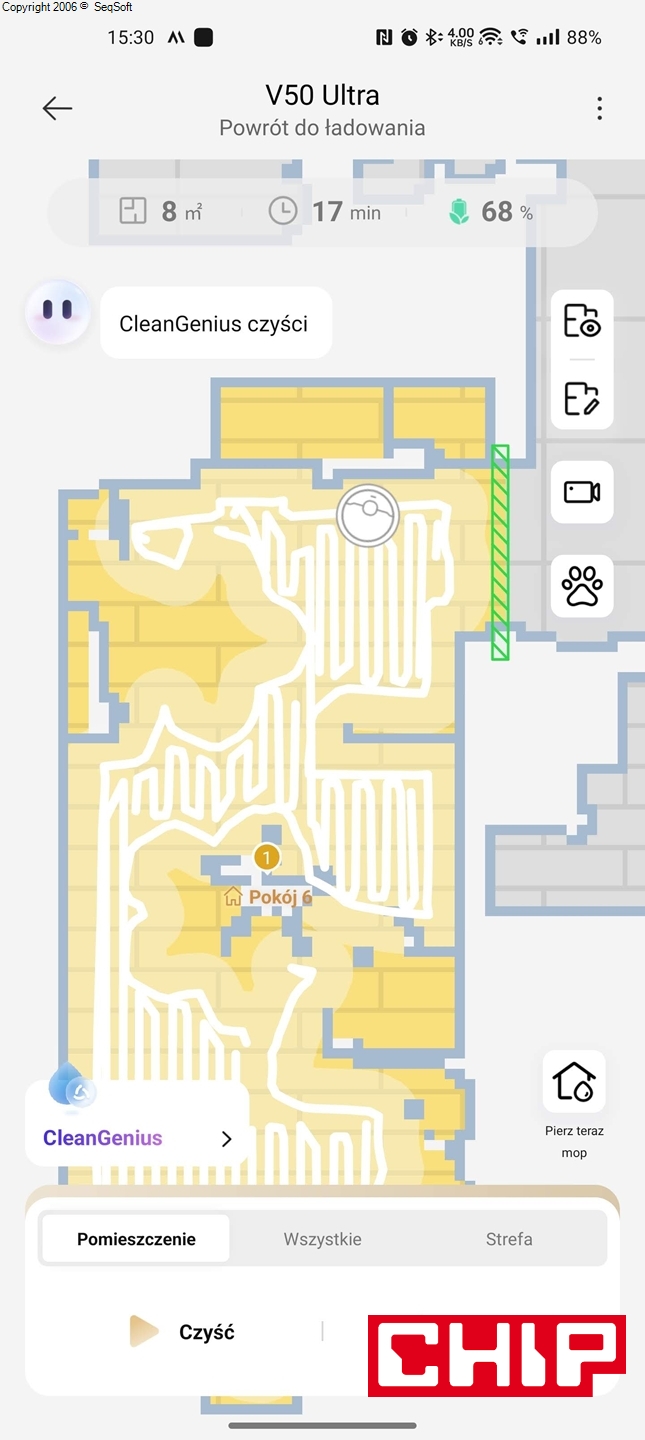Start cleaning with Czyść button

pyautogui.click(x=184, y=1332)
